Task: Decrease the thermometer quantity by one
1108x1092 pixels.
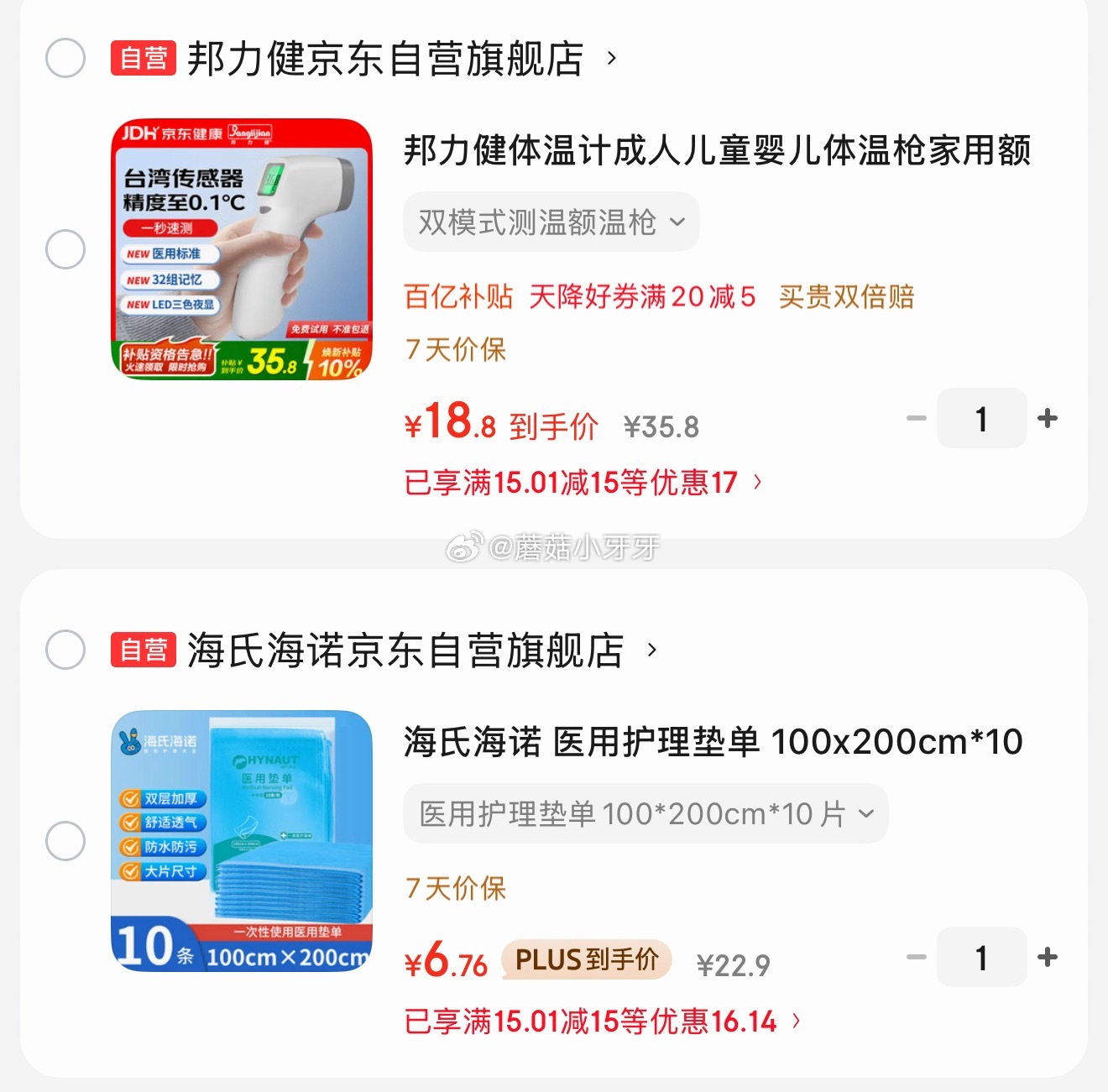Action: point(917,418)
